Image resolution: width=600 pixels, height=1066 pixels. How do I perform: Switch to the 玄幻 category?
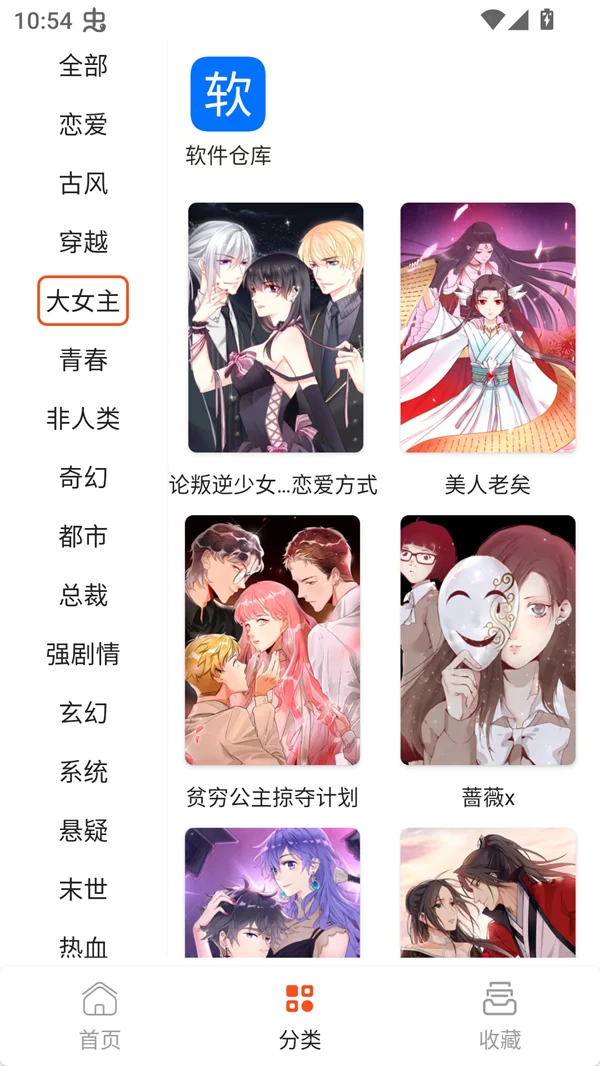83,713
